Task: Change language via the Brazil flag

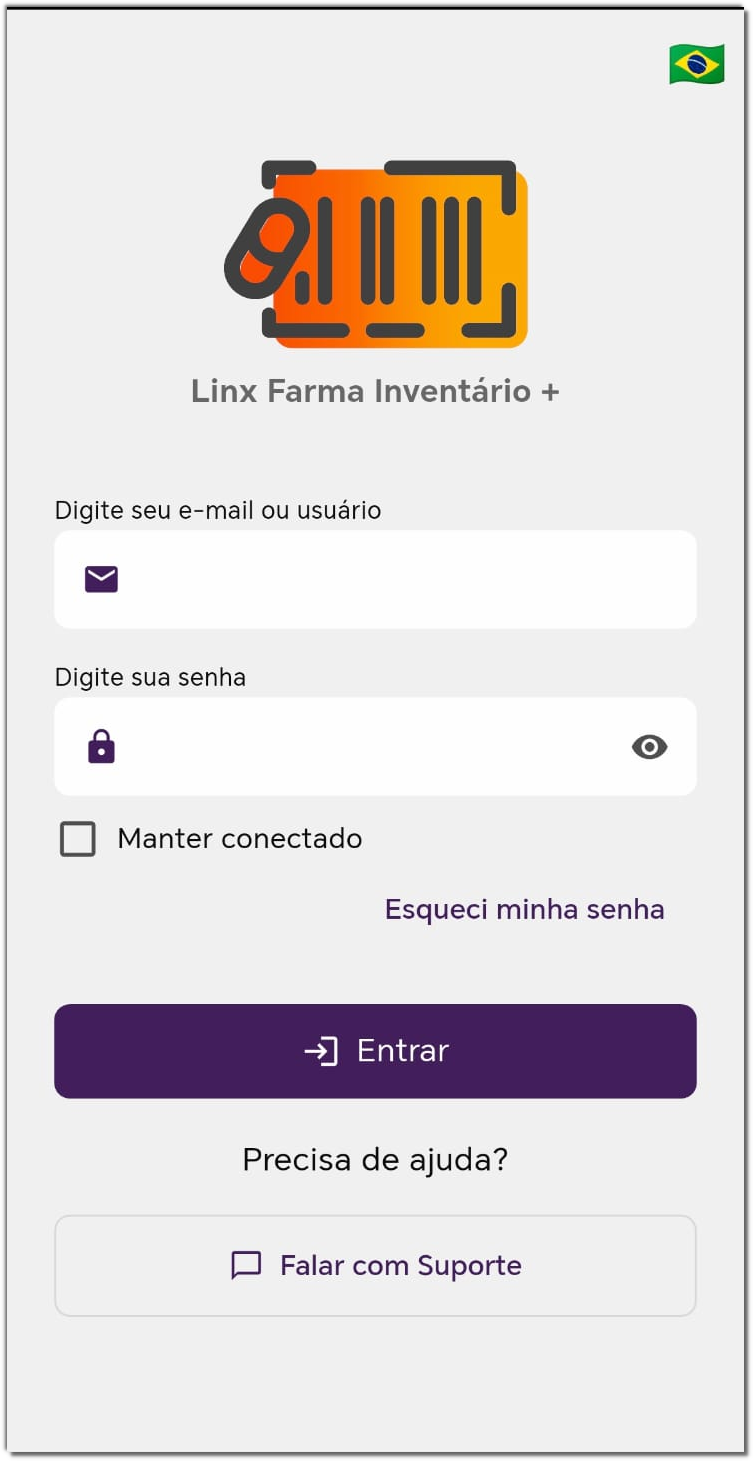Action: 696,64
